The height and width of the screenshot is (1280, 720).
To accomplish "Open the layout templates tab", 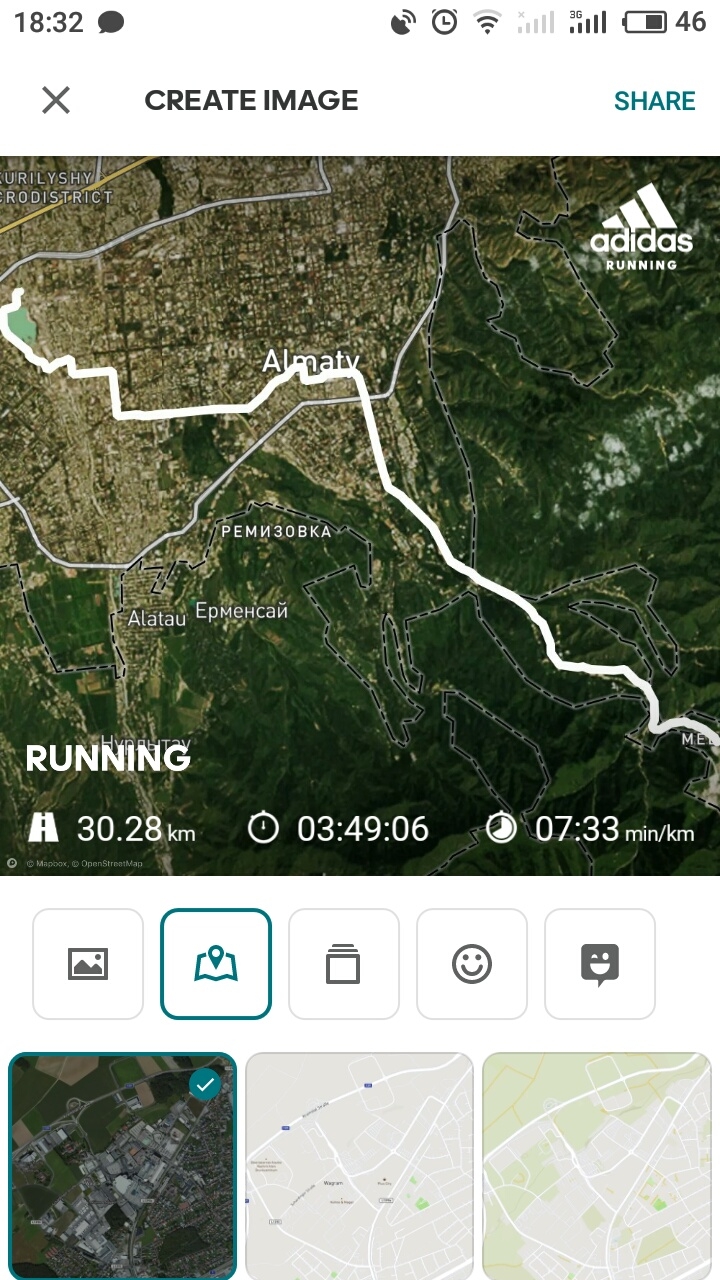I will pos(344,963).
